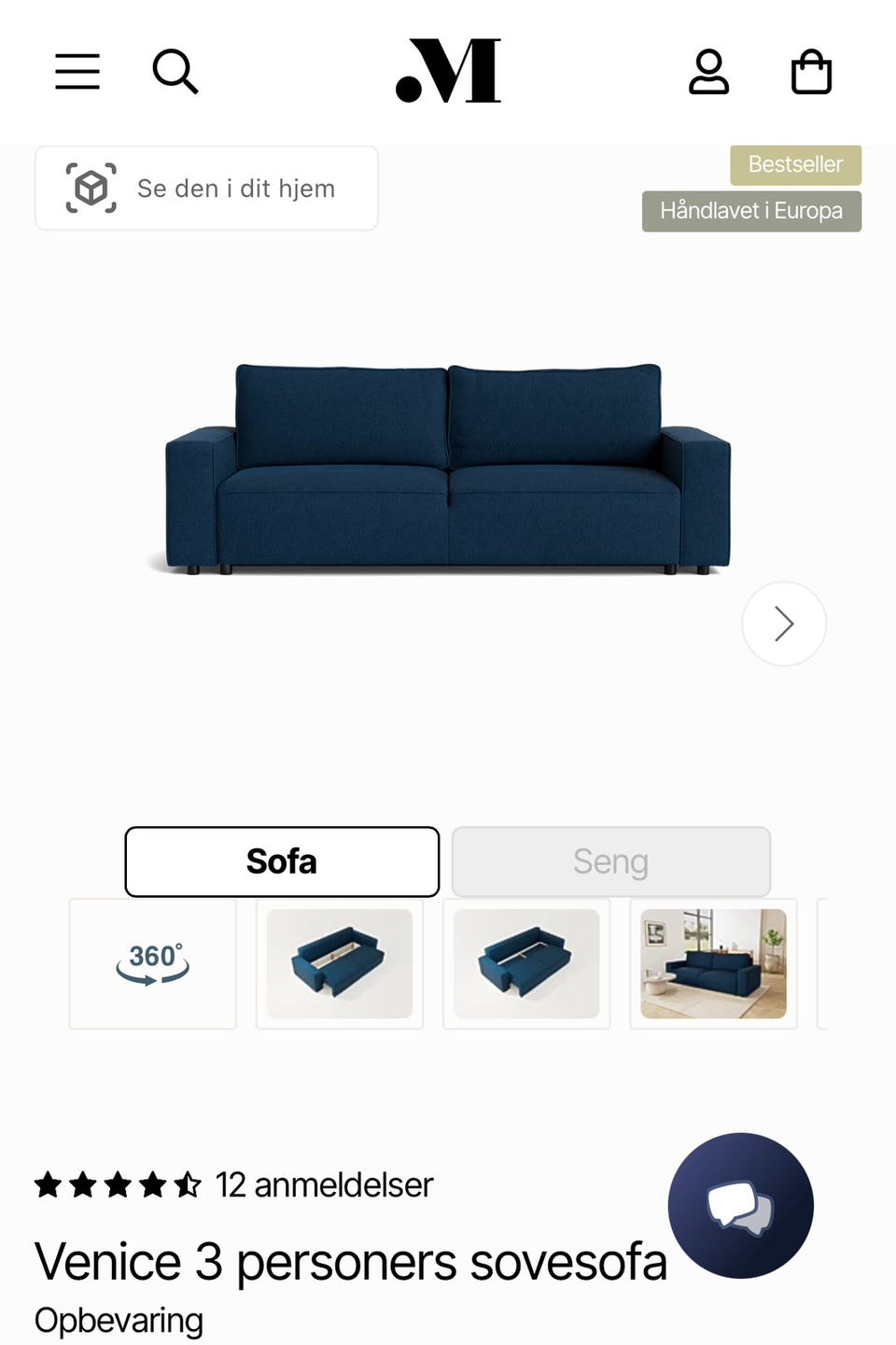Click the Håndlavet i Europa badge

[x=751, y=211]
